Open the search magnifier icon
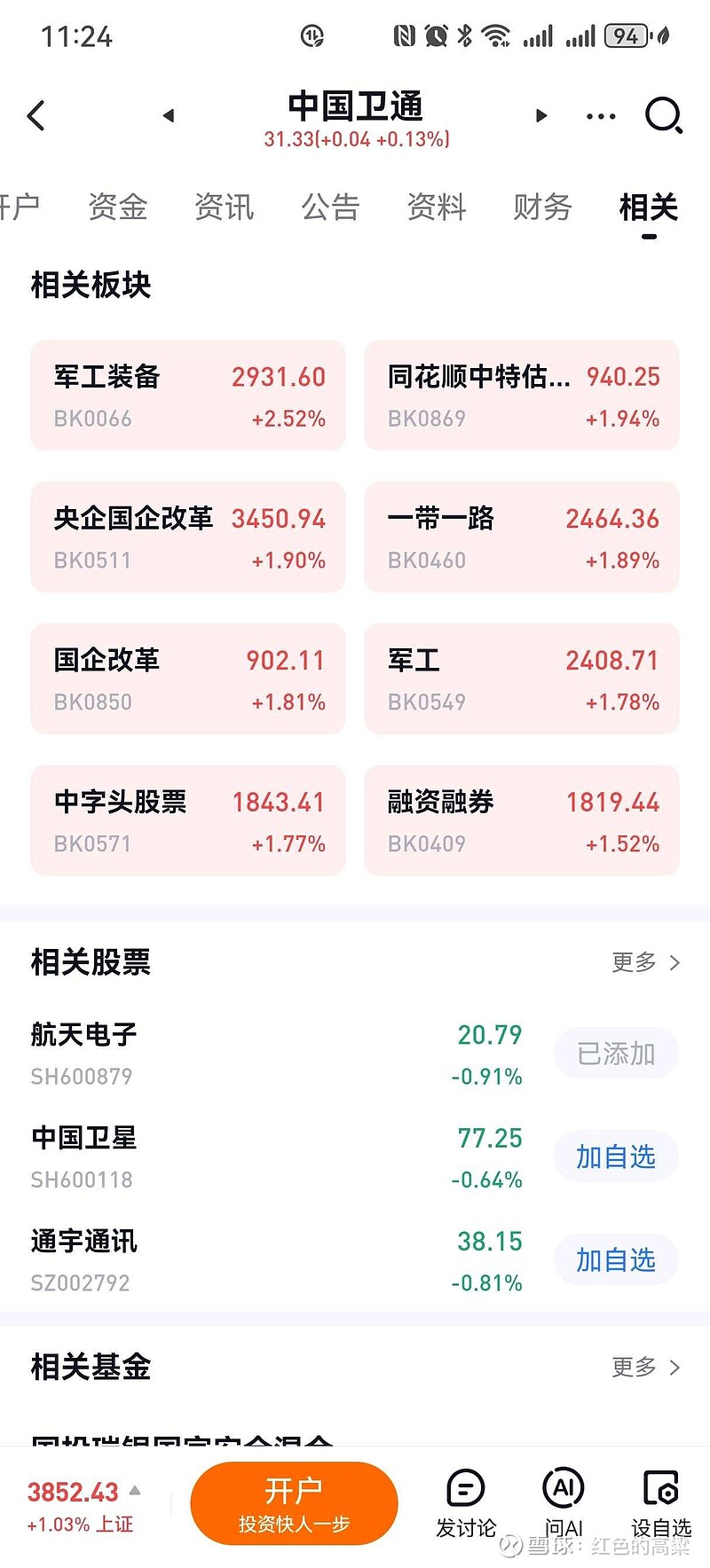This screenshot has height=1568, width=710. [x=663, y=115]
